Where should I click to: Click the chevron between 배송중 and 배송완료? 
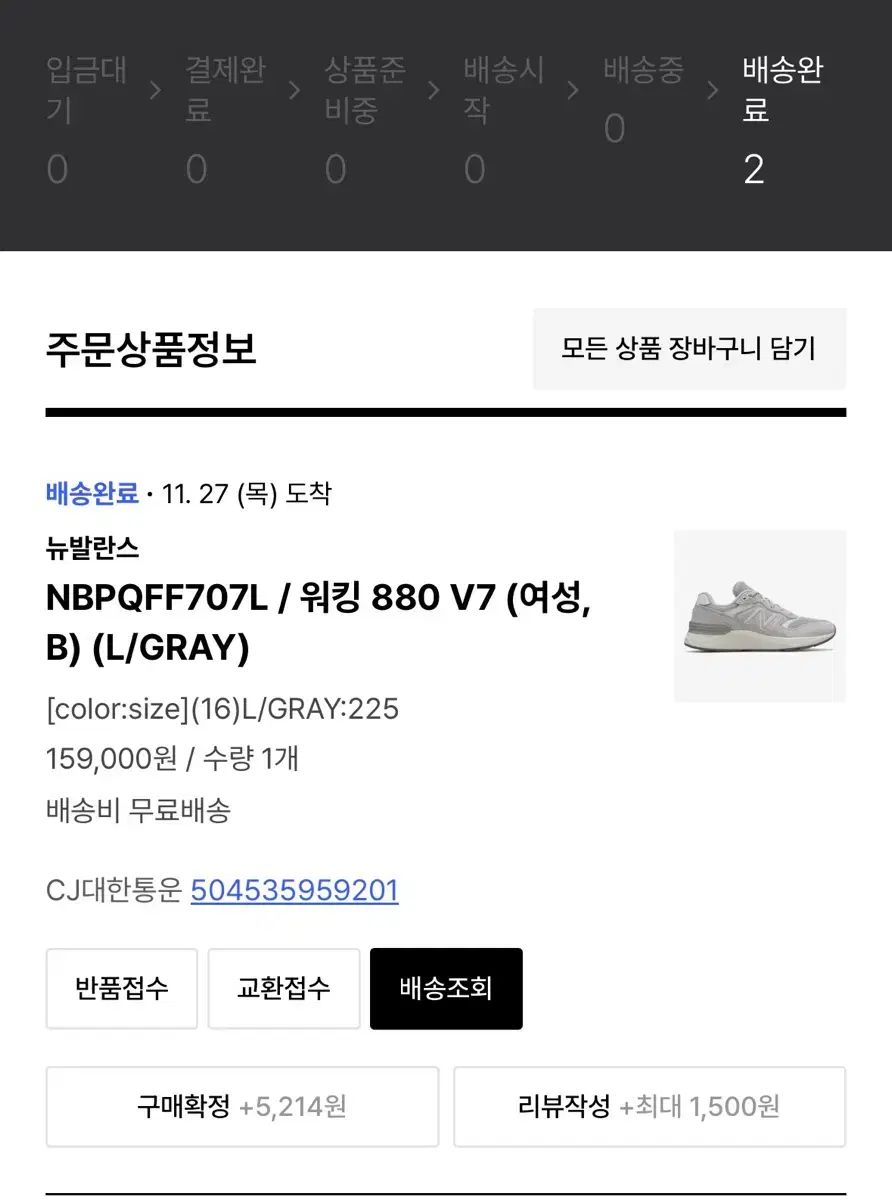pyautogui.click(x=713, y=90)
